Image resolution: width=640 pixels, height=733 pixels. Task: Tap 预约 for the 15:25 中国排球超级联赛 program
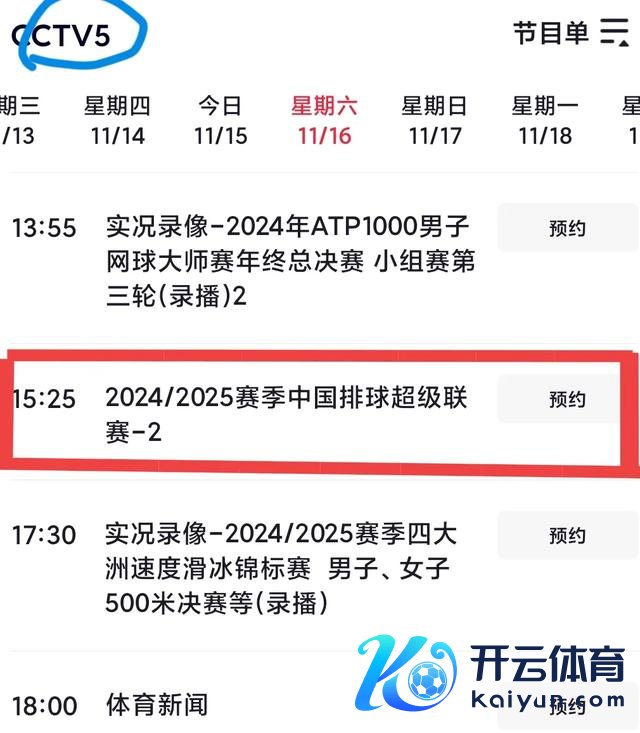click(x=567, y=399)
